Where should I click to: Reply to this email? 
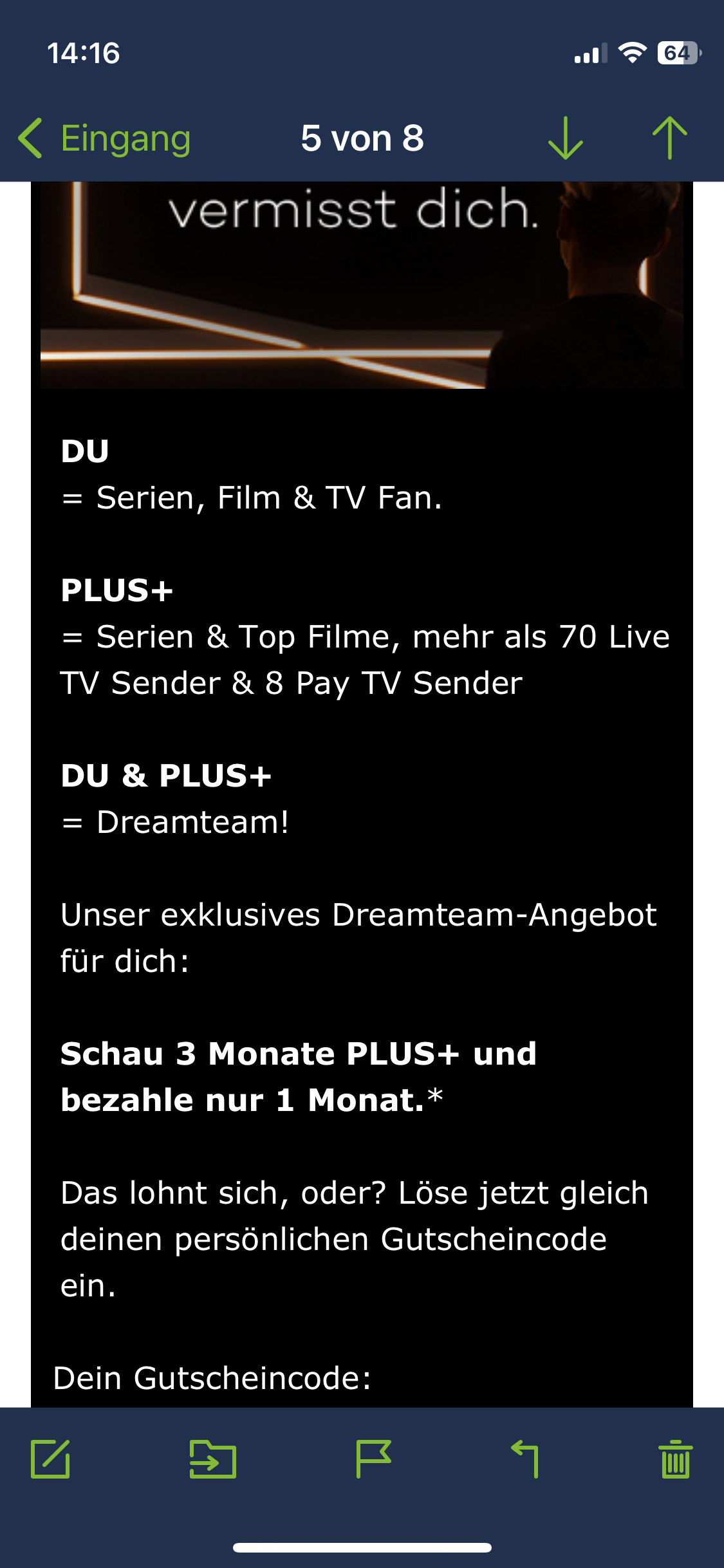click(x=524, y=1459)
